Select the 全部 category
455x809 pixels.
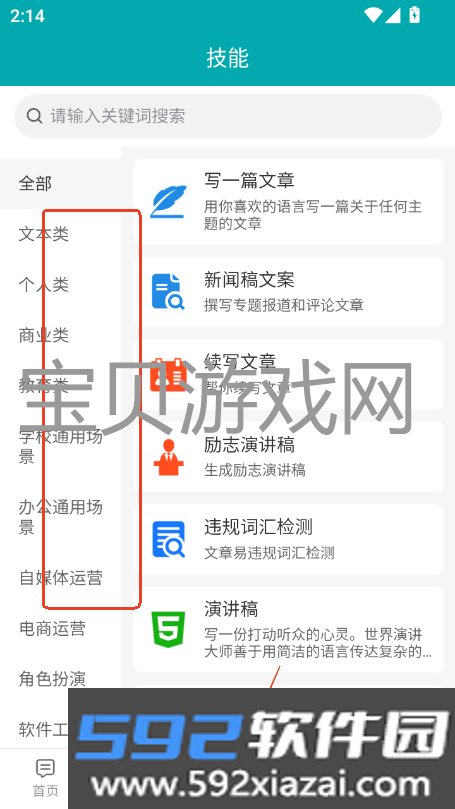click(x=60, y=183)
